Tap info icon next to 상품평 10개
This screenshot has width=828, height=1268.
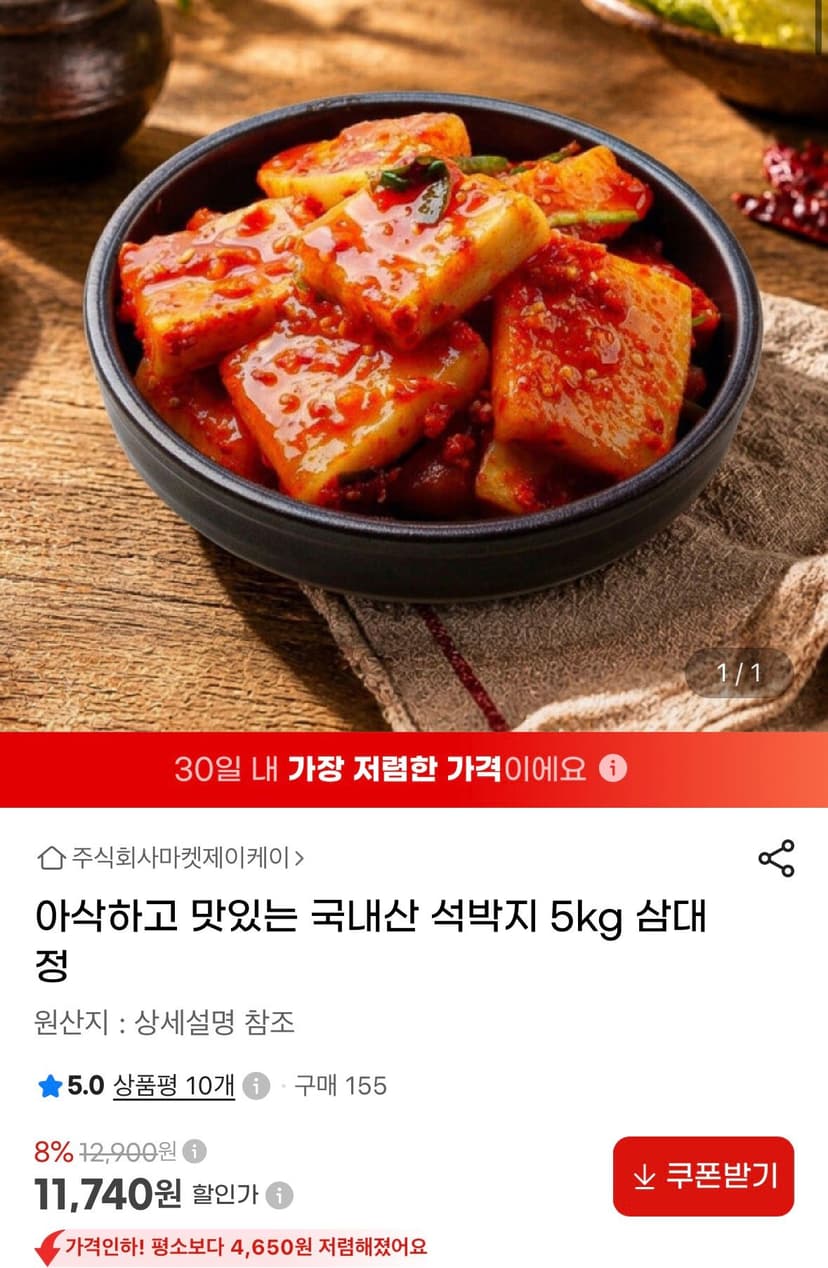coord(257,1086)
